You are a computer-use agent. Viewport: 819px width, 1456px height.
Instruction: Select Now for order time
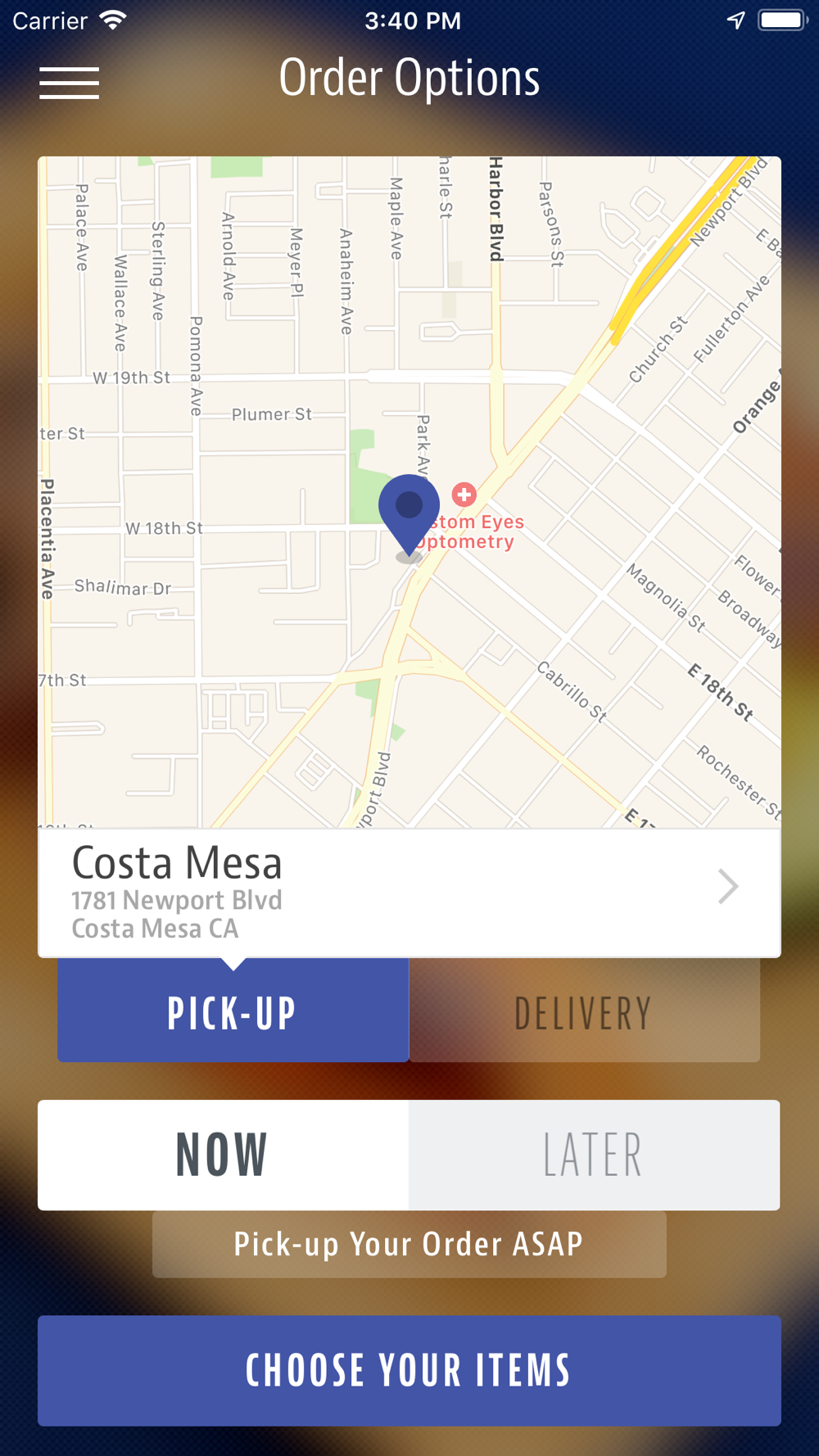pyautogui.click(x=224, y=1155)
